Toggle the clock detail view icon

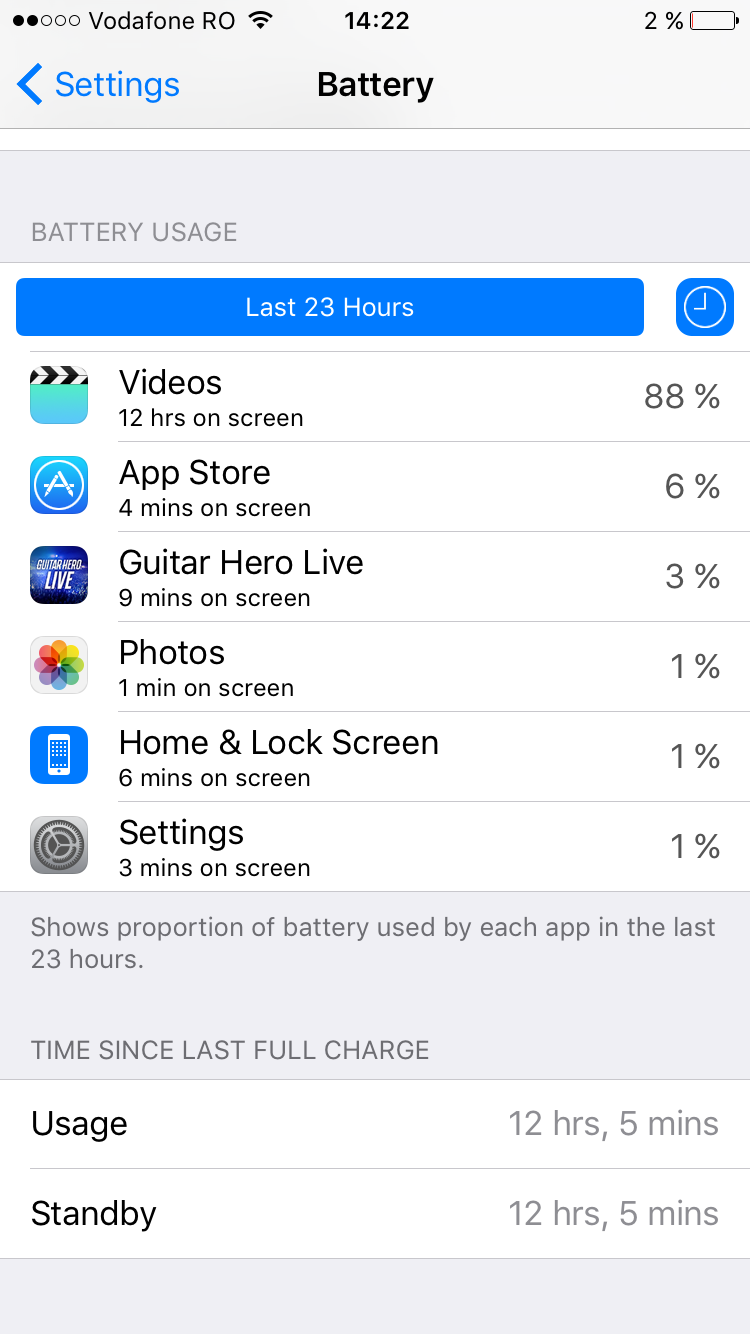tap(704, 307)
